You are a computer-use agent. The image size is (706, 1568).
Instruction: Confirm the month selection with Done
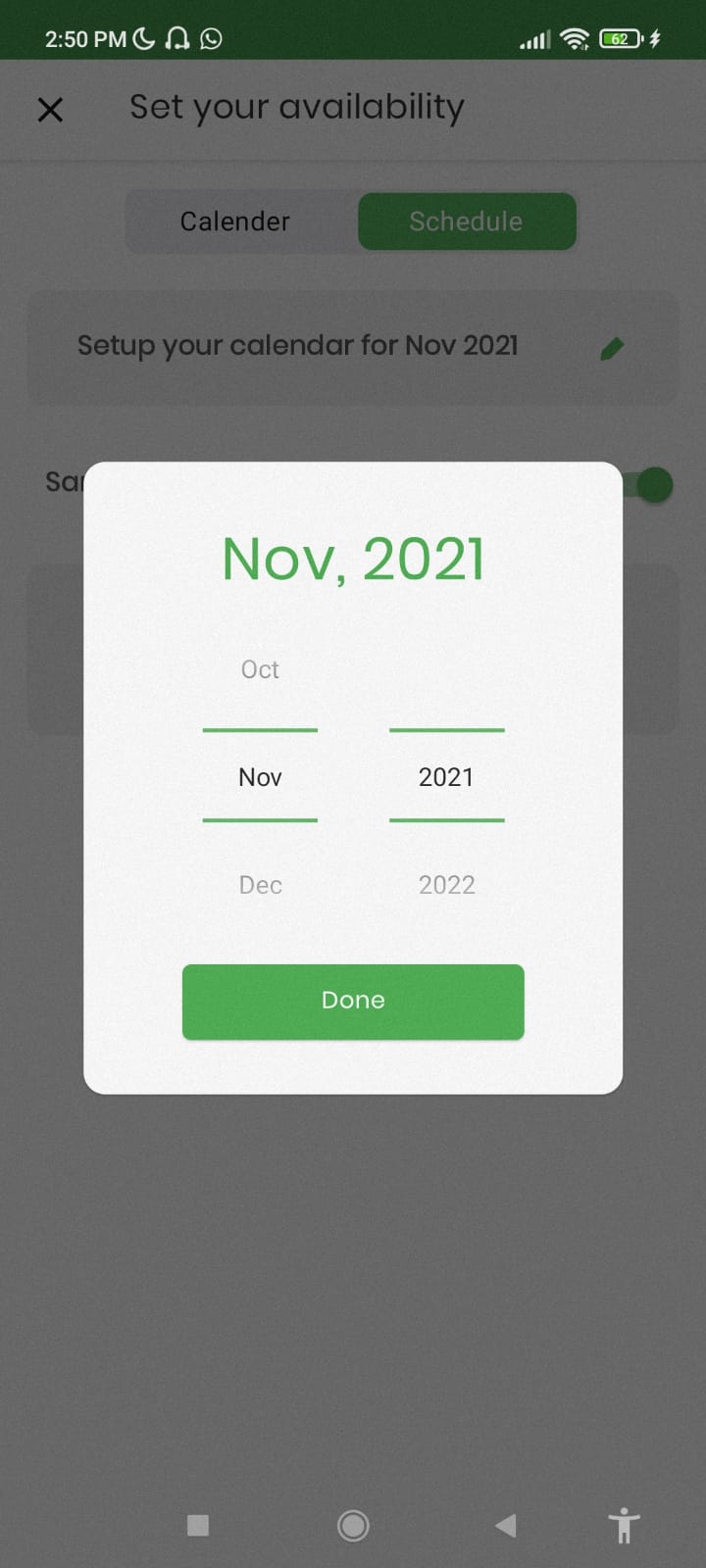353,1001
